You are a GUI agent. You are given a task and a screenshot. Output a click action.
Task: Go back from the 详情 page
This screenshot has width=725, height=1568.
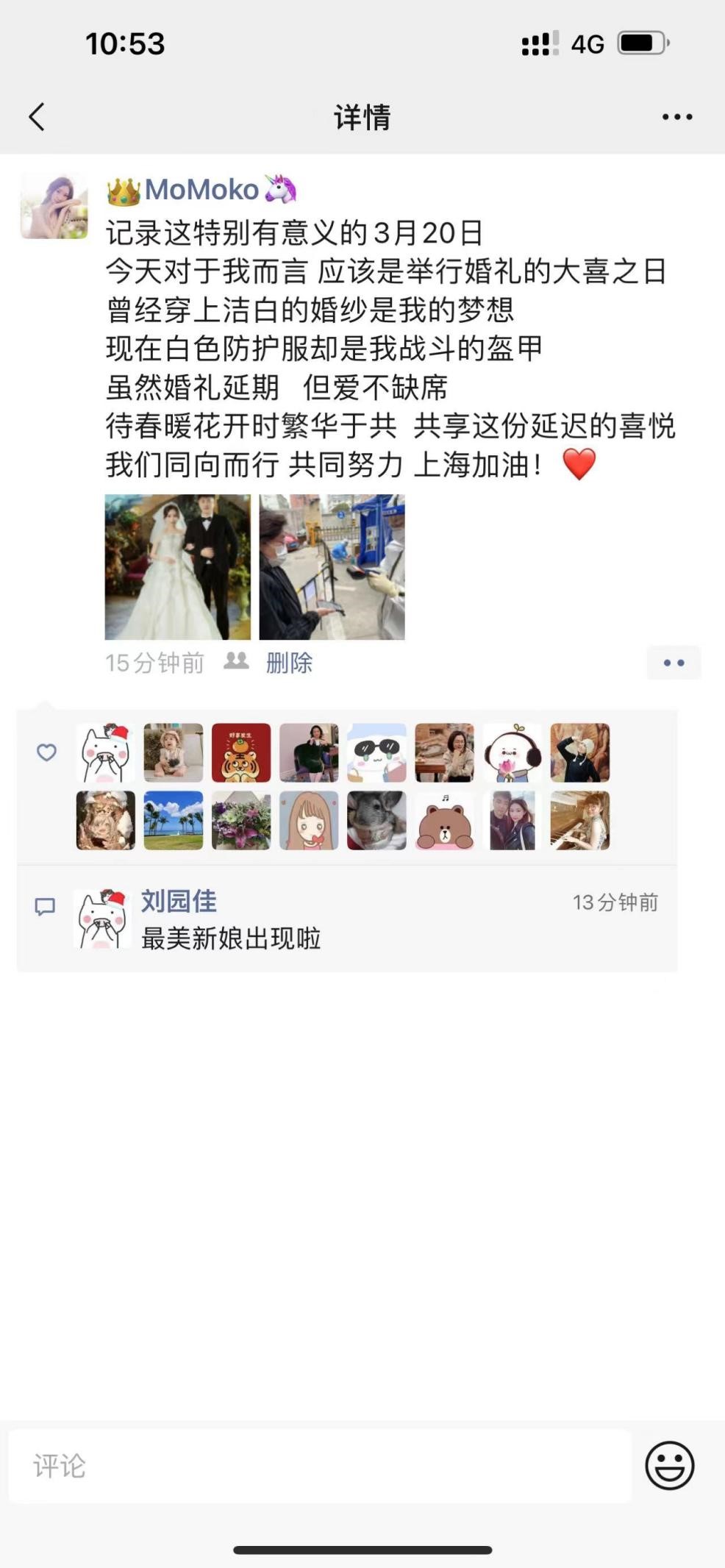tap(37, 116)
